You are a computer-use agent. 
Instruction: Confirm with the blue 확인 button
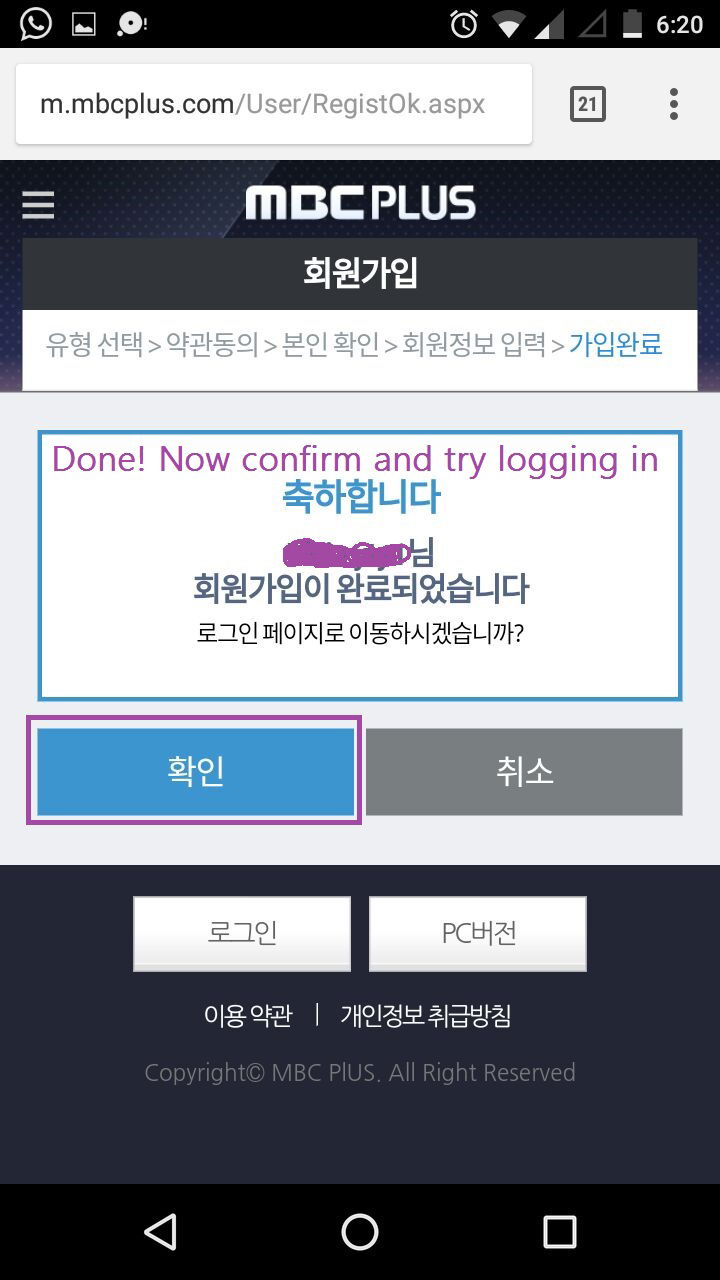(x=195, y=771)
